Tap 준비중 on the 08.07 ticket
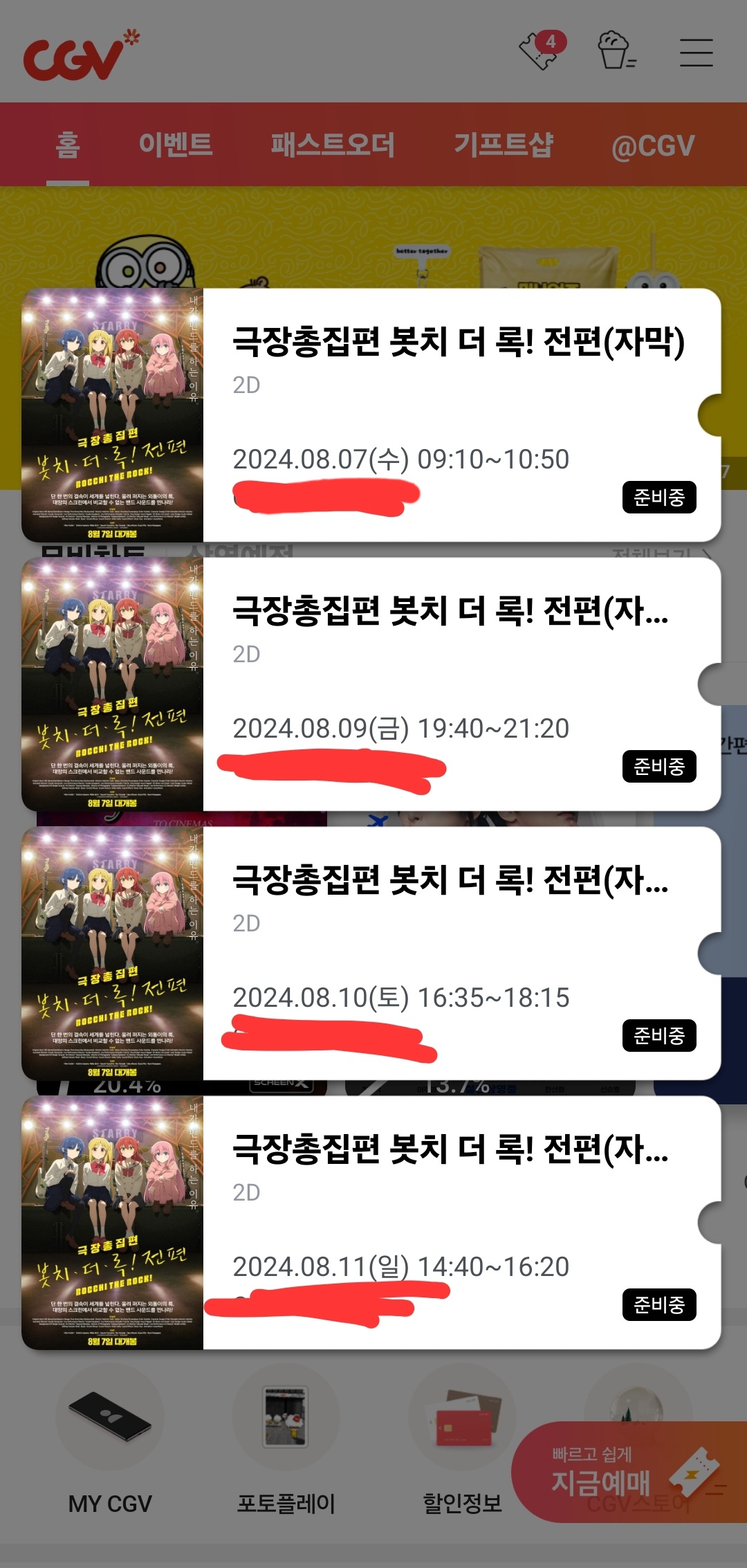Image resolution: width=747 pixels, height=1568 pixels. click(659, 497)
